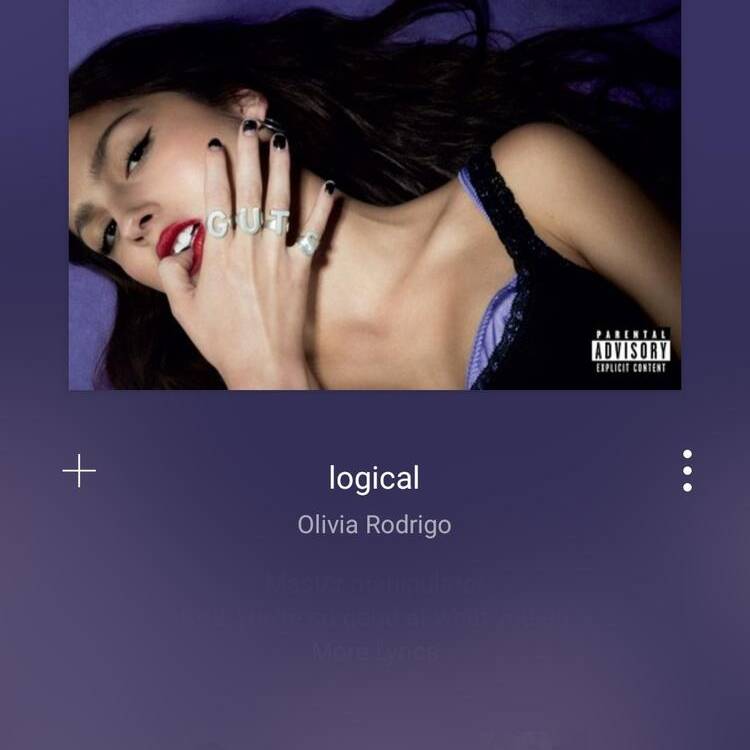Open the three-dot overflow menu
750x750 pixels.
[x=687, y=471]
